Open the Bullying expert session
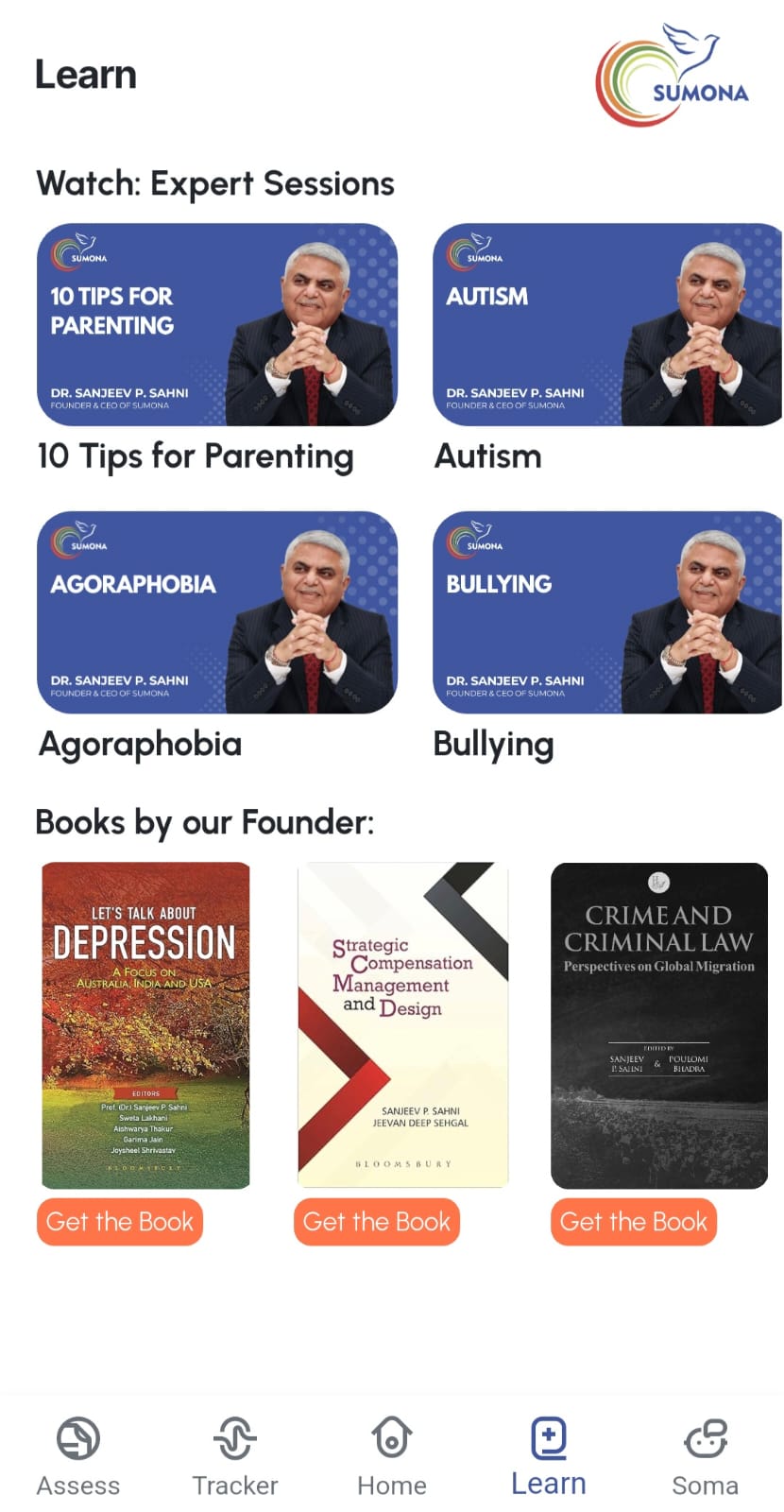This screenshot has width=784, height=1512. click(x=607, y=611)
